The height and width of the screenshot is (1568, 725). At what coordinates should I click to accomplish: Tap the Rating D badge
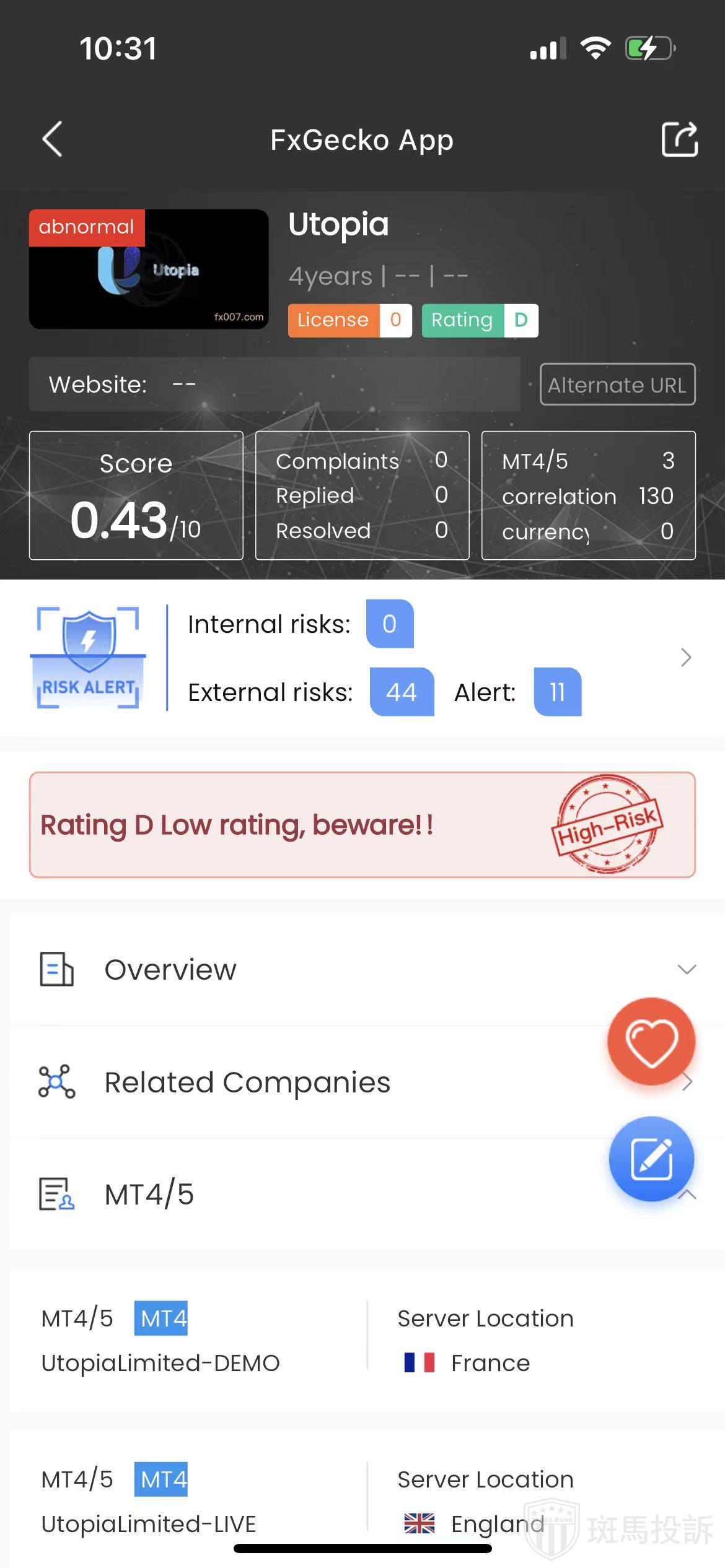(x=480, y=320)
